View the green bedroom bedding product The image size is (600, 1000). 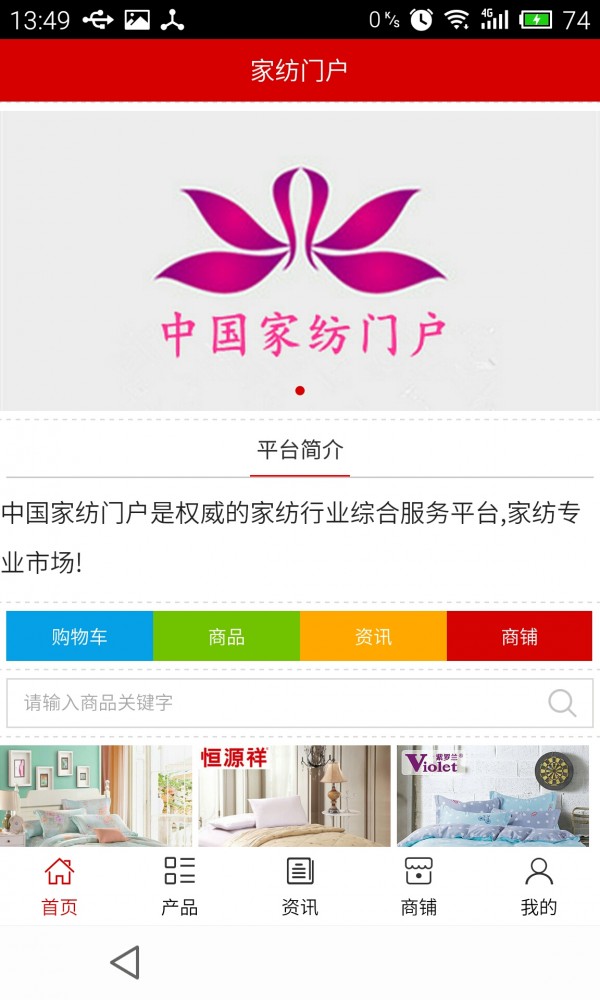point(96,796)
